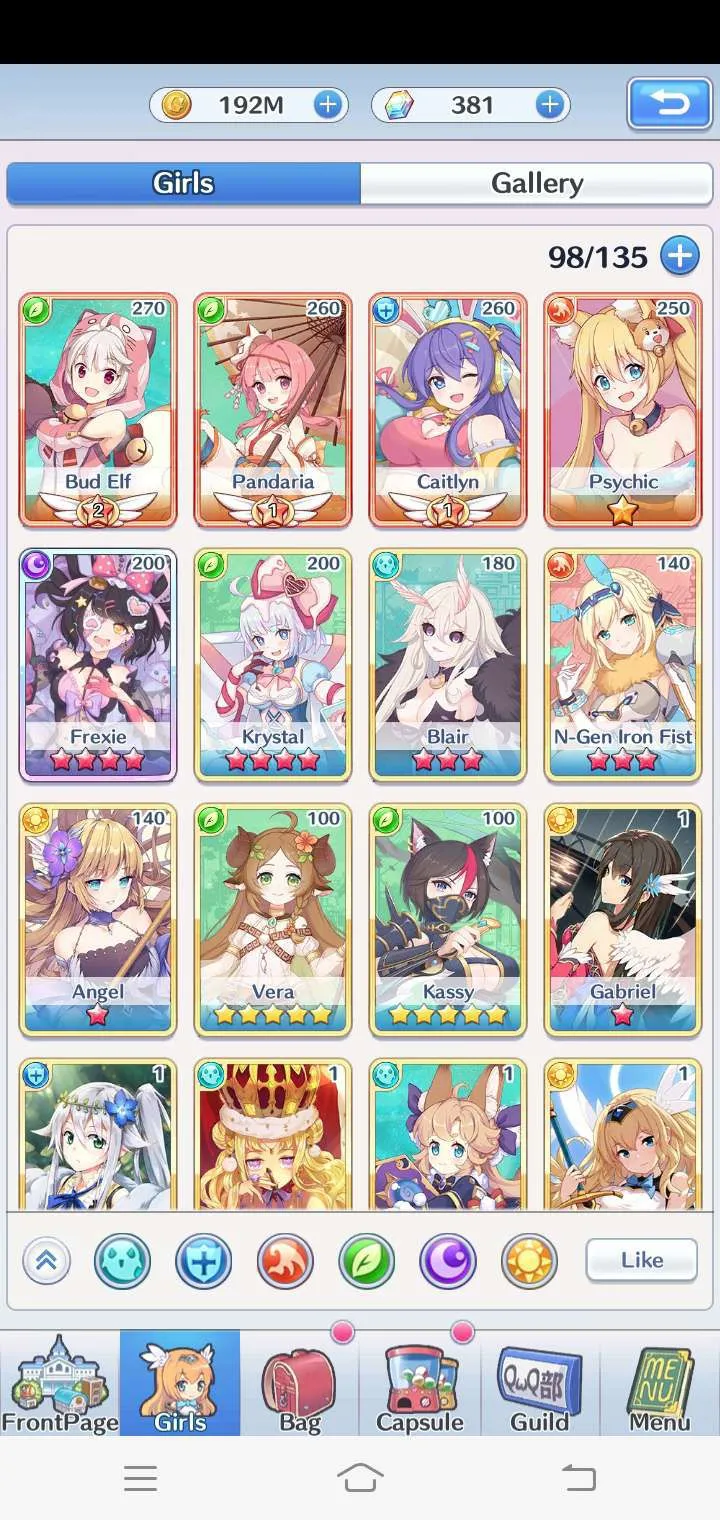The height and width of the screenshot is (1520, 720).
Task: View Vera card details
Action: coord(273,920)
